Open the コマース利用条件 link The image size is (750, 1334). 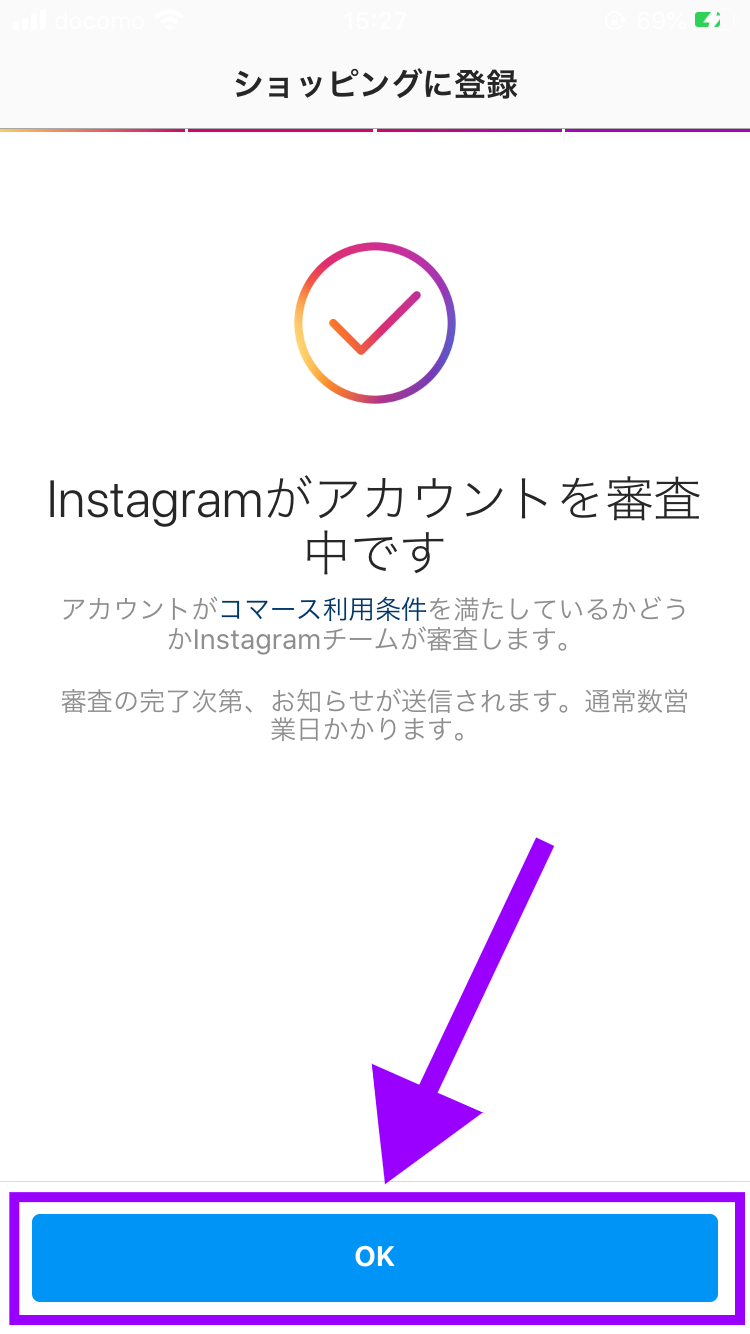click(x=322, y=608)
